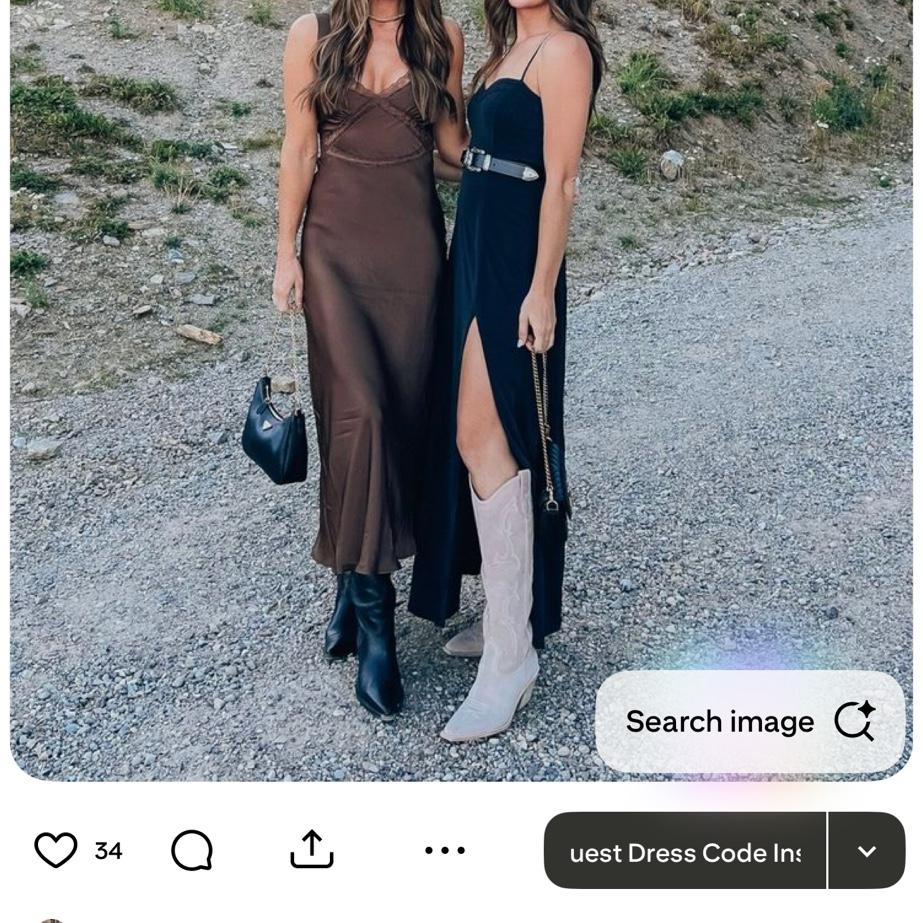Tap the Search image button
923x923 pixels.
750,721
